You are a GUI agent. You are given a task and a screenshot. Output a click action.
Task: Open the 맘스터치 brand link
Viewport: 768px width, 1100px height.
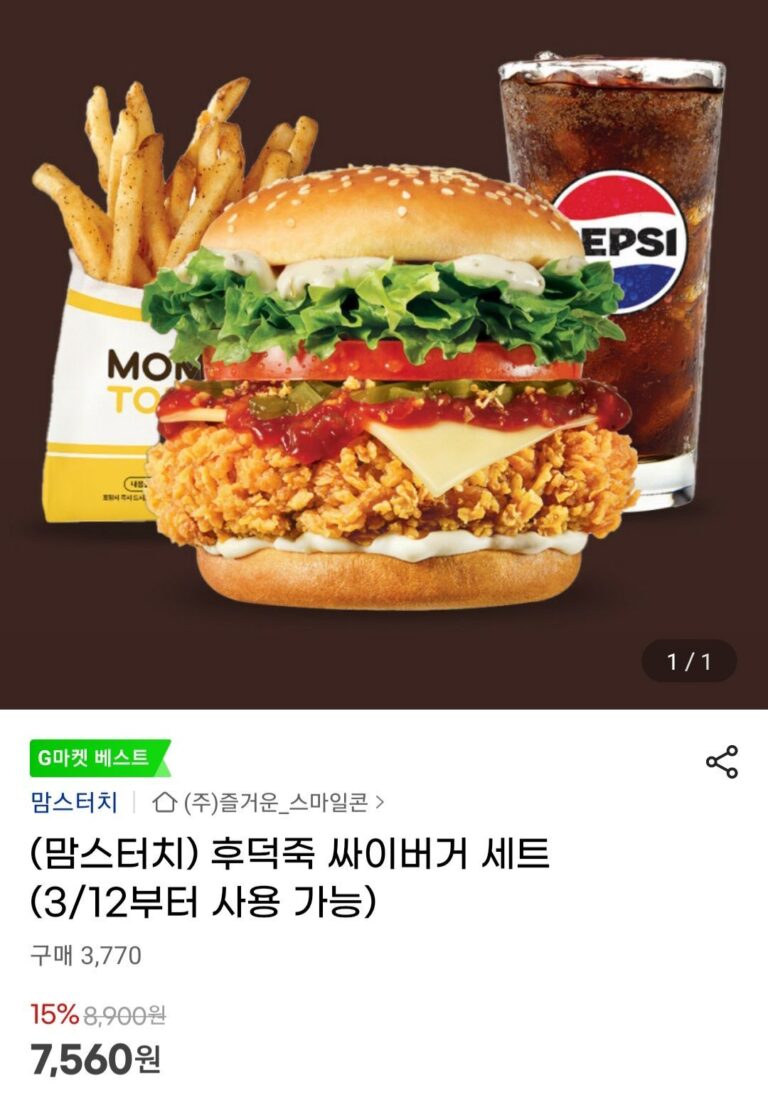click(74, 801)
